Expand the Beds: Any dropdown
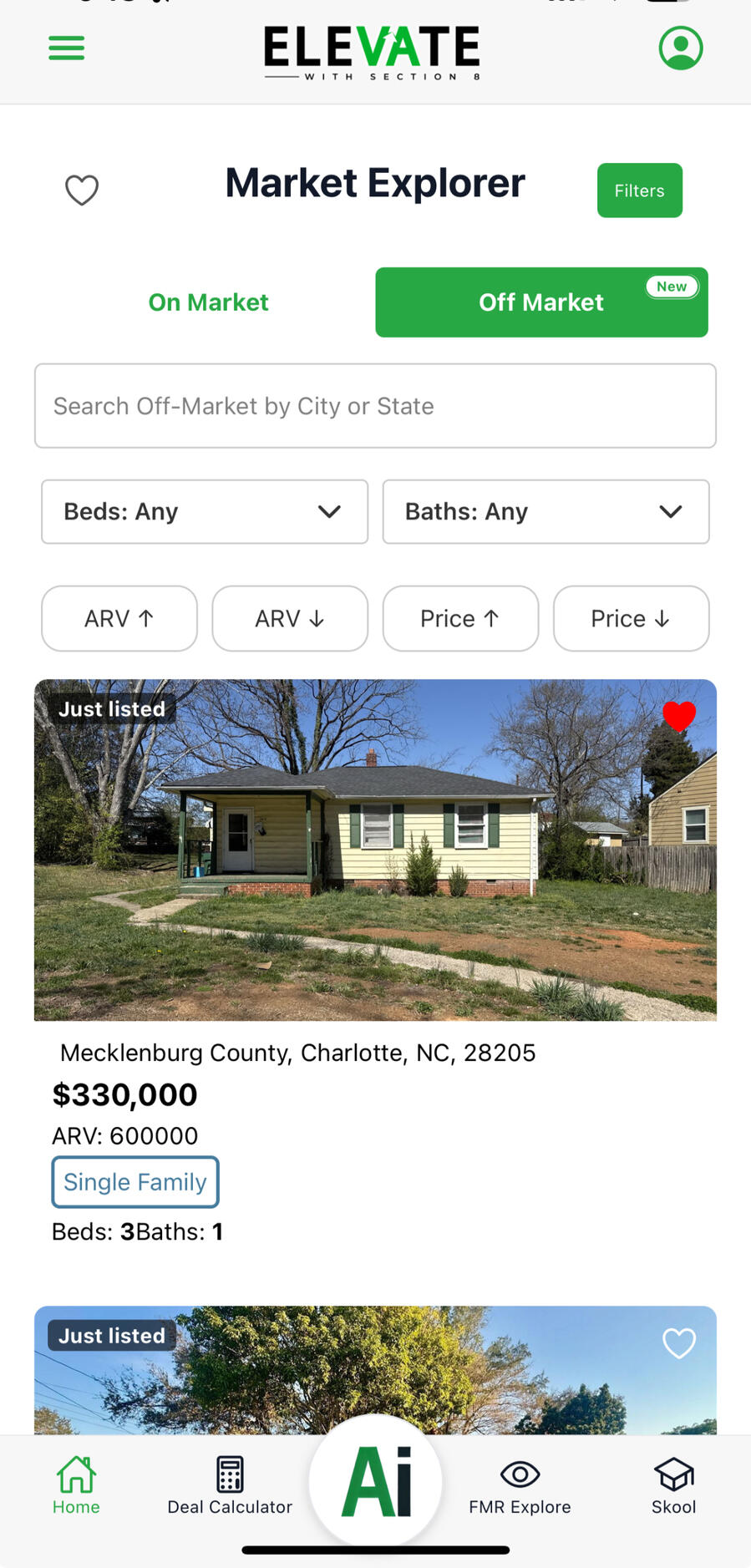This screenshot has height=1568, width=751. tap(205, 511)
